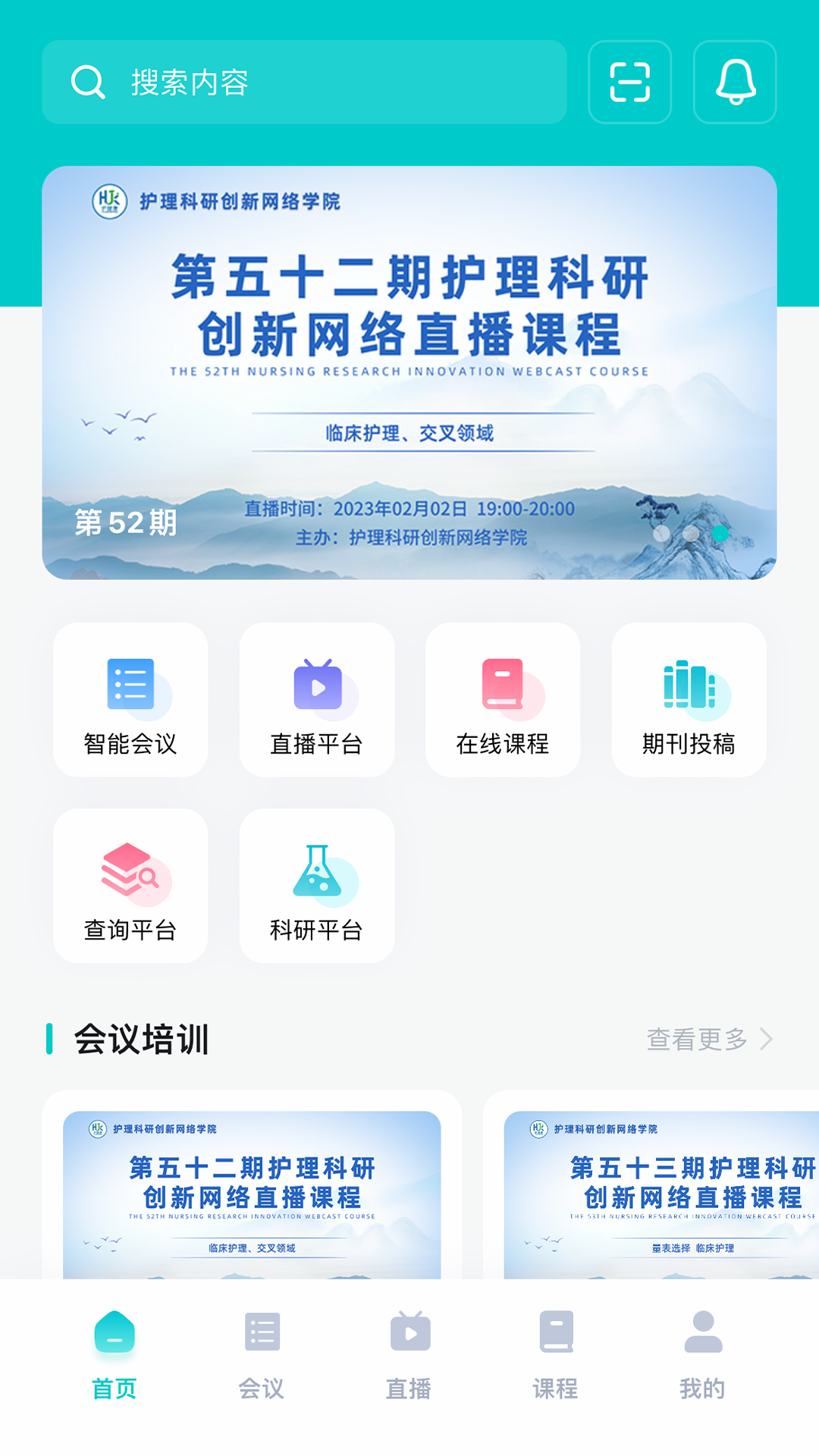Switch to the 会议 tab
Viewport: 819px width, 1456px height.
click(x=262, y=1355)
